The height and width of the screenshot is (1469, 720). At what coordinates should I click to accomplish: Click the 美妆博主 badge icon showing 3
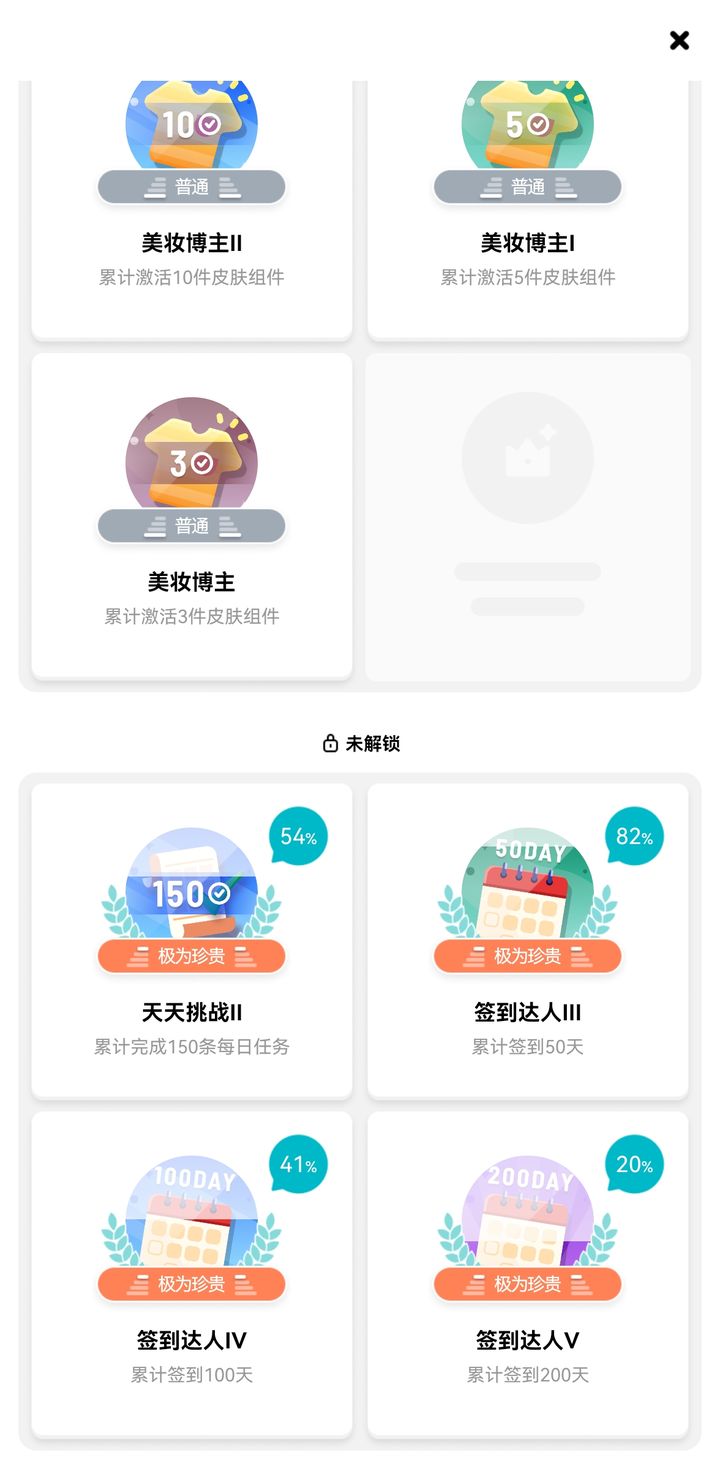[x=191, y=458]
